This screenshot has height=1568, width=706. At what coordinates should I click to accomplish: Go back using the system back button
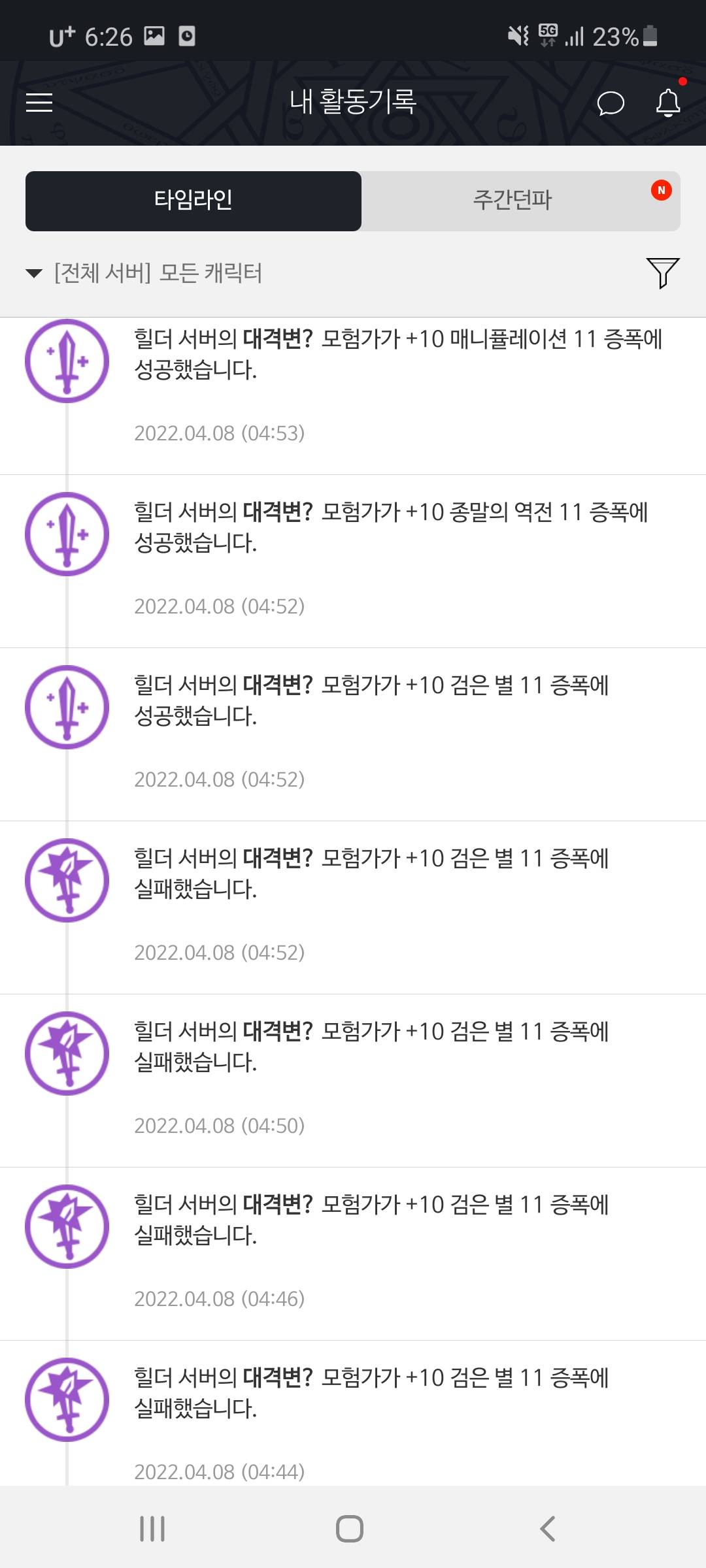pyautogui.click(x=548, y=1528)
